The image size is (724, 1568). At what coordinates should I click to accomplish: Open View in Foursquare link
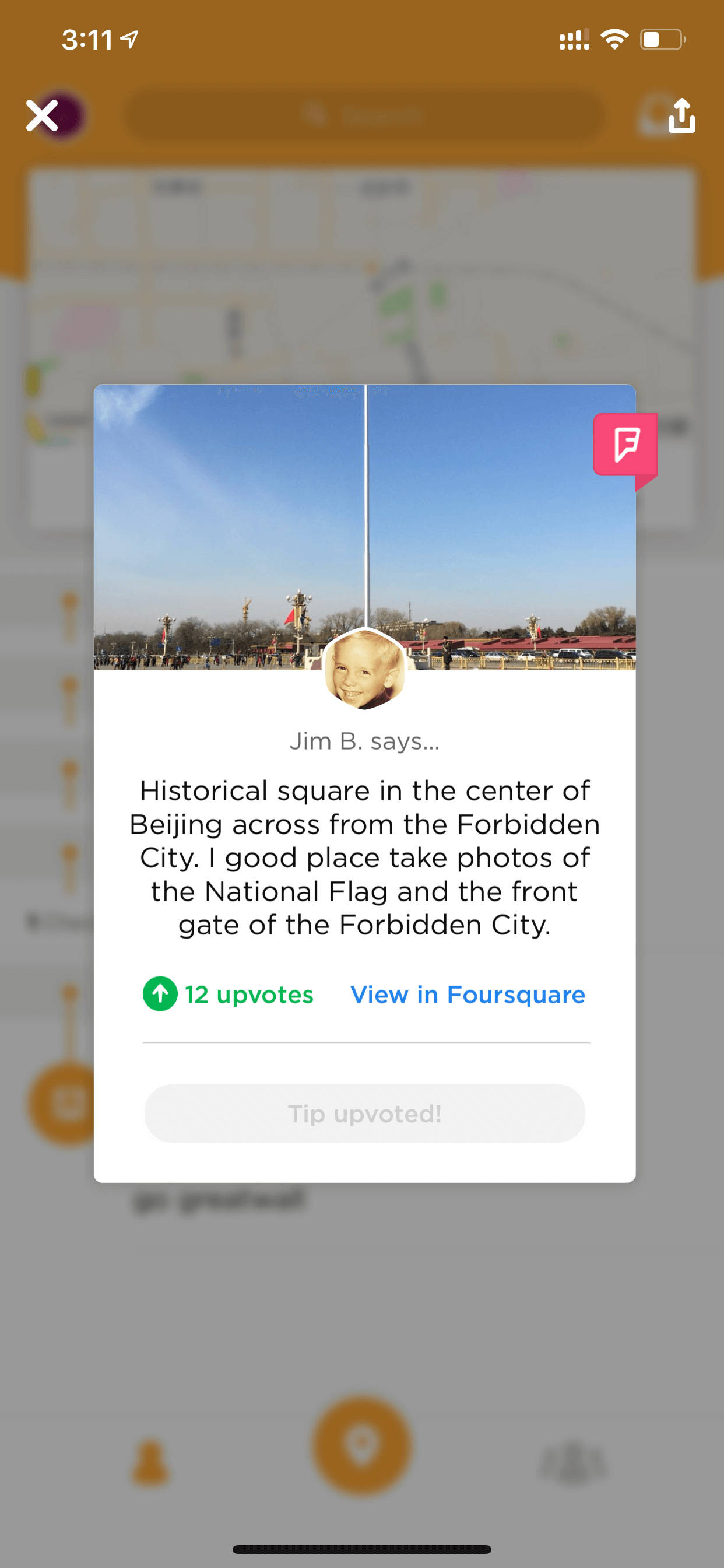[x=468, y=995]
